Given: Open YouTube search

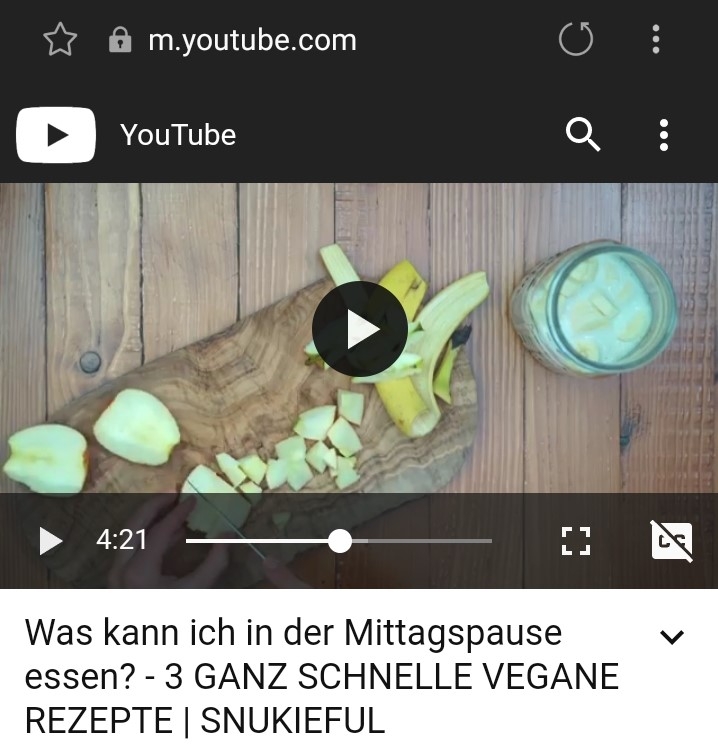Looking at the screenshot, I should pyautogui.click(x=583, y=134).
